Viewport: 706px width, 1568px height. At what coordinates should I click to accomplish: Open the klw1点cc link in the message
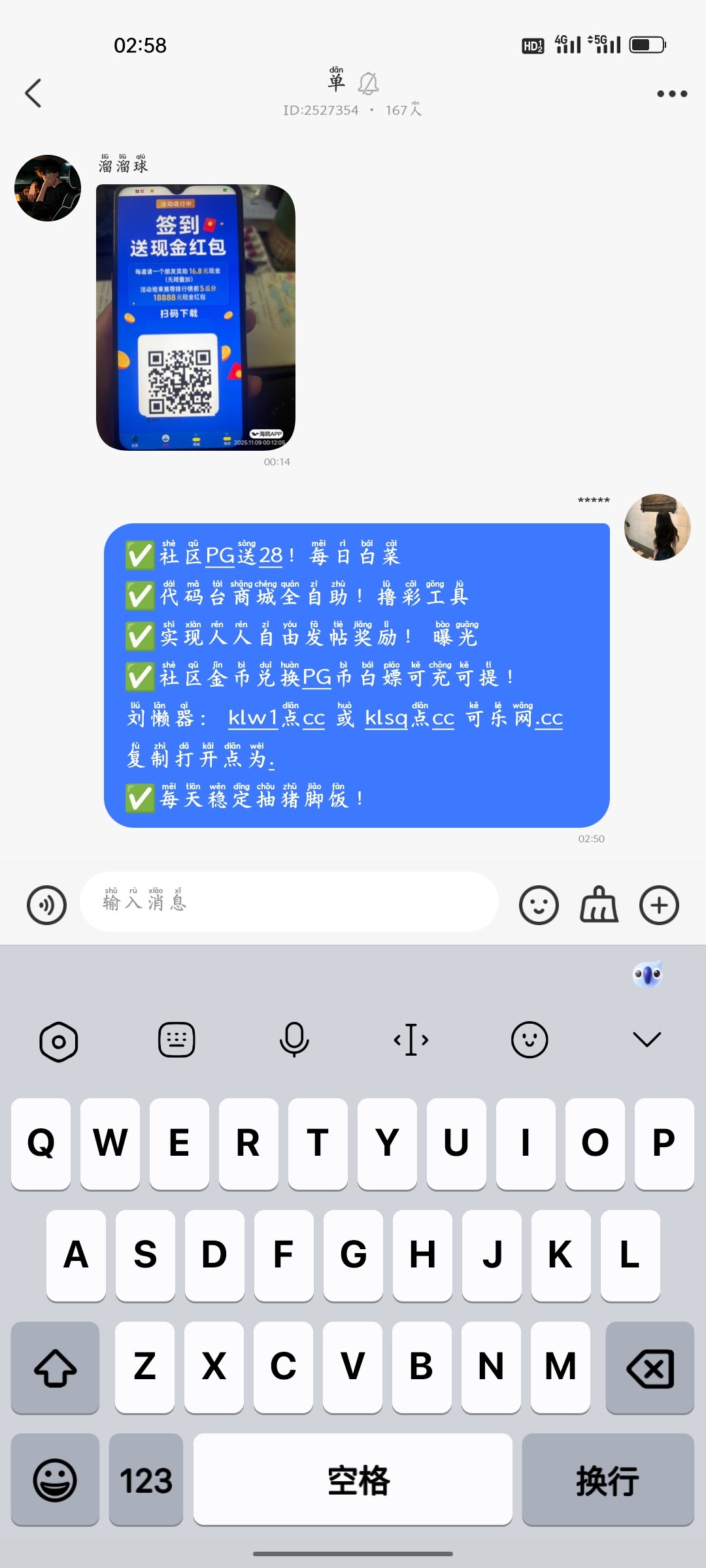tap(276, 718)
